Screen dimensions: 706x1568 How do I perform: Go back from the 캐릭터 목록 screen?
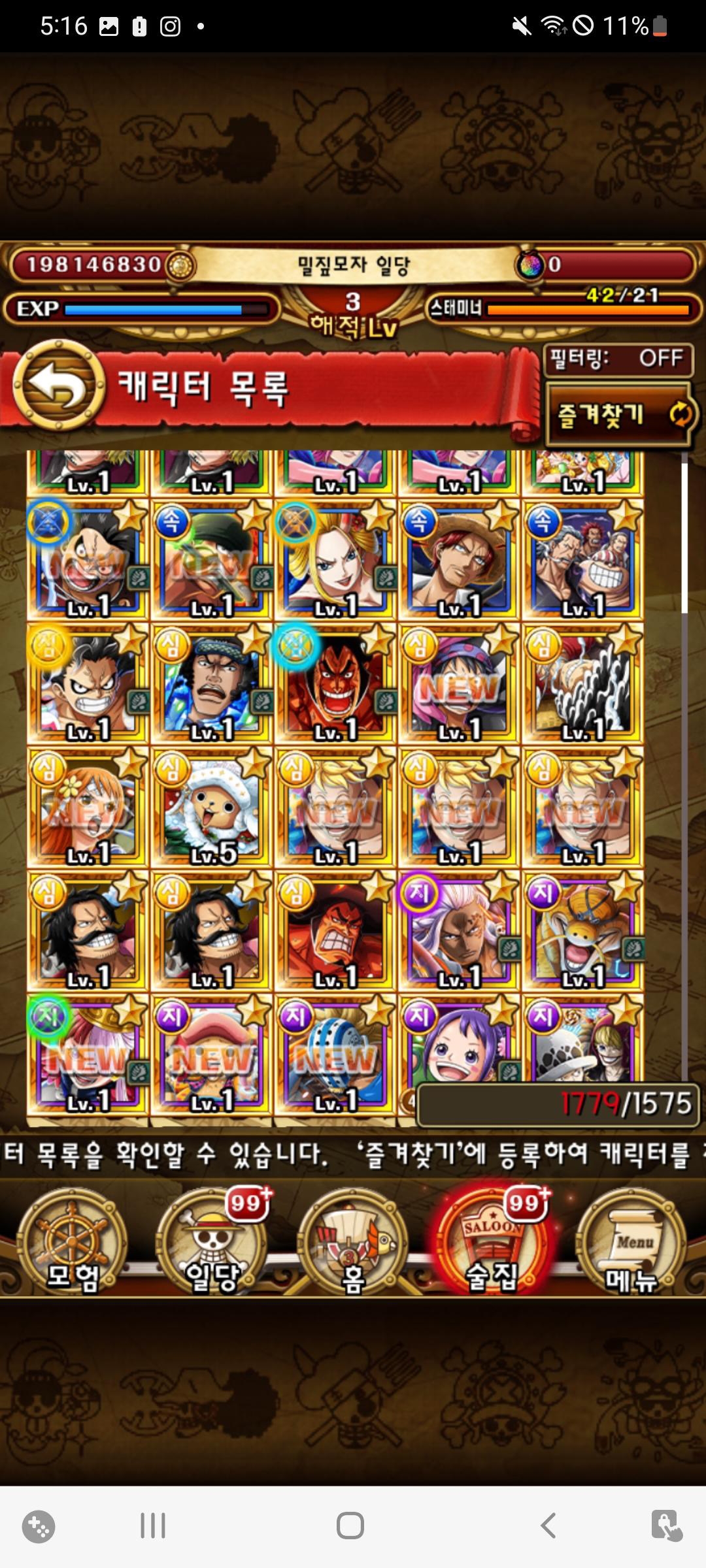(59, 385)
